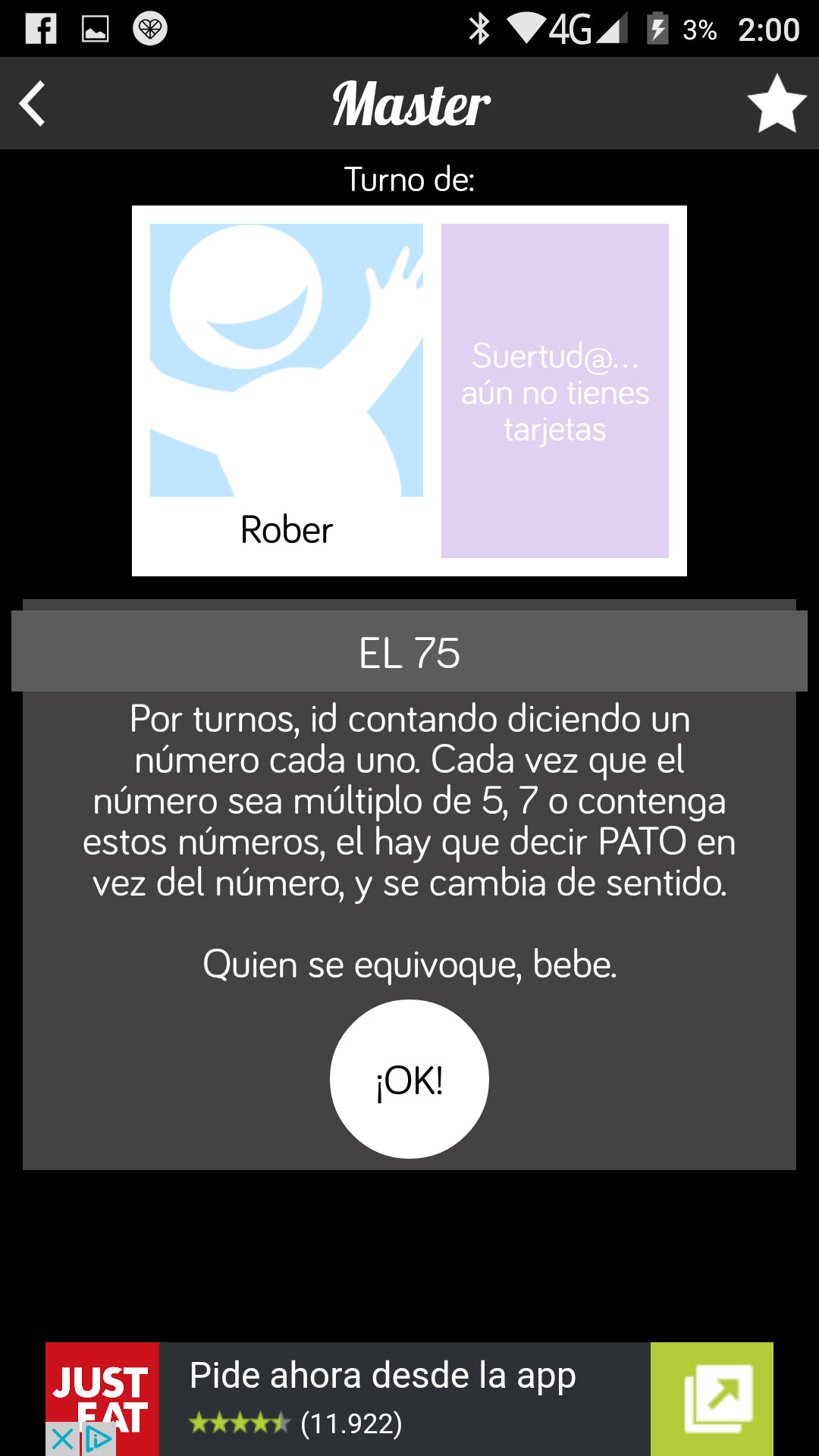This screenshot has width=819, height=1456.
Task: Close the ad with the X icon
Action: (x=62, y=1439)
